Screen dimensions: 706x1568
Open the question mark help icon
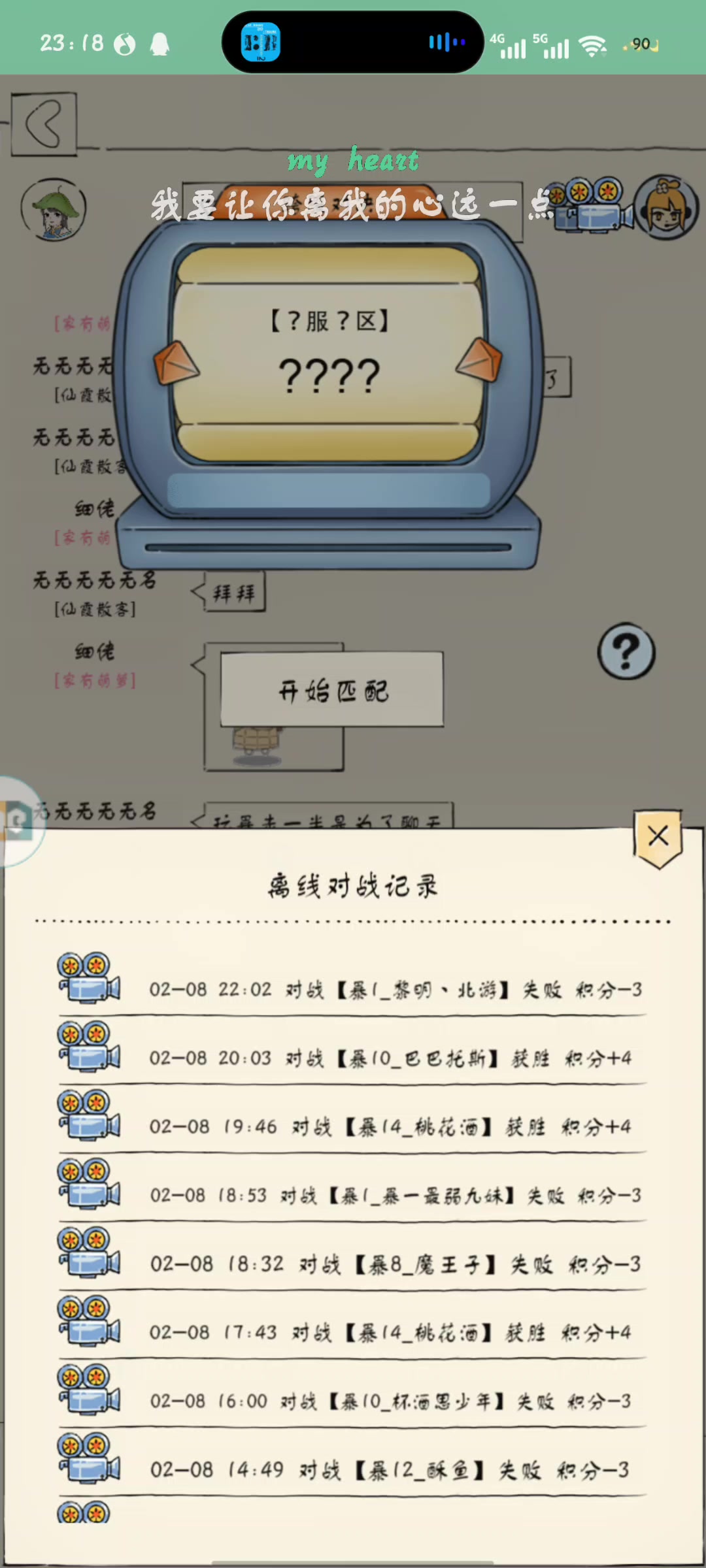pos(626,651)
